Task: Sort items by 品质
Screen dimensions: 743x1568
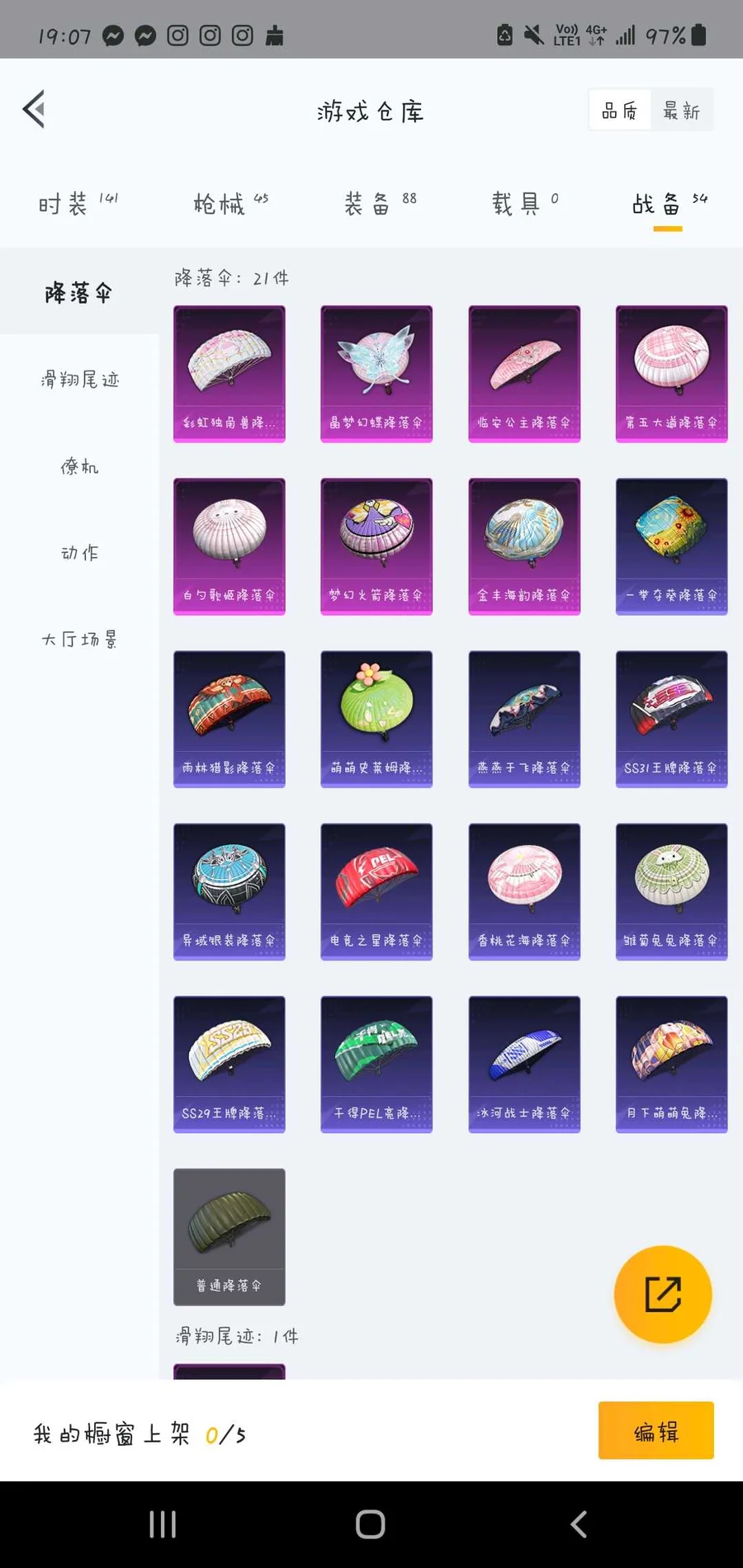Action: tap(620, 111)
